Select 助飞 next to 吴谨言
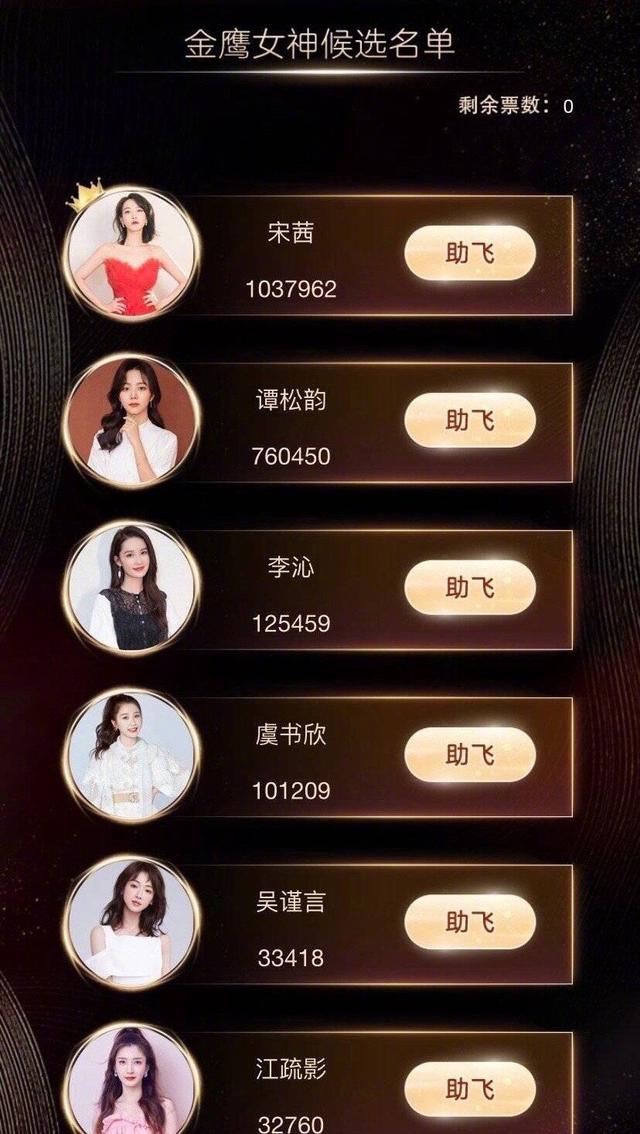The width and height of the screenshot is (640, 1134). click(x=470, y=922)
